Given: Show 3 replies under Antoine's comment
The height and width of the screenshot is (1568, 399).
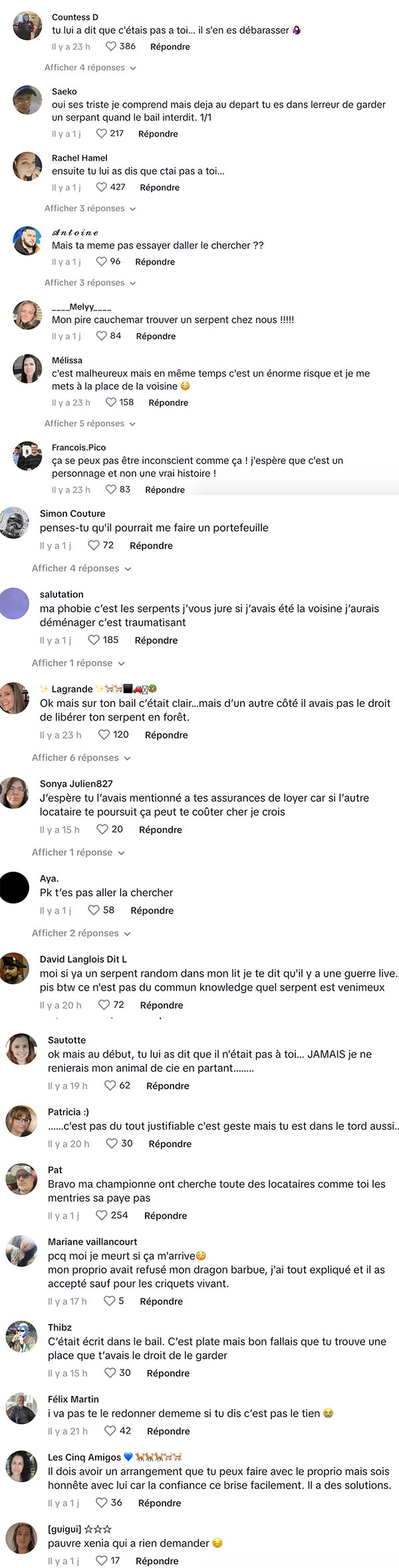Looking at the screenshot, I should 90,283.
